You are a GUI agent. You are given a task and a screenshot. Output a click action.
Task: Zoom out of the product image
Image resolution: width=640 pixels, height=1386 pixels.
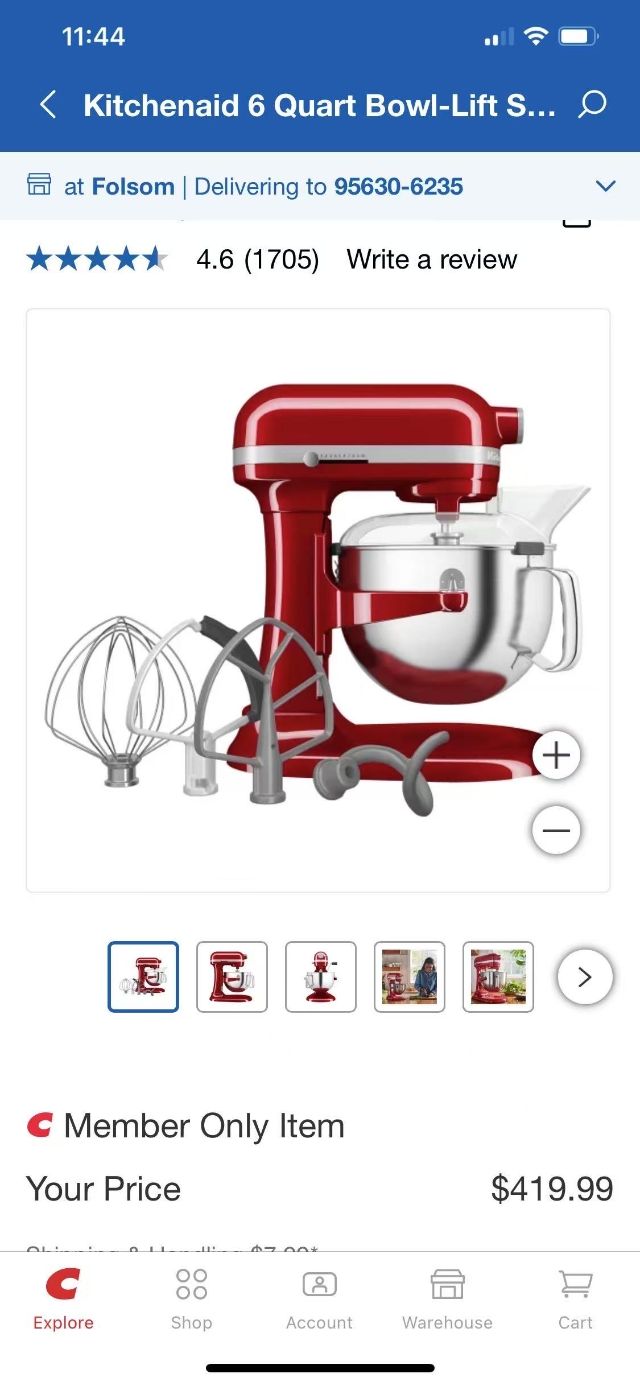coord(556,831)
